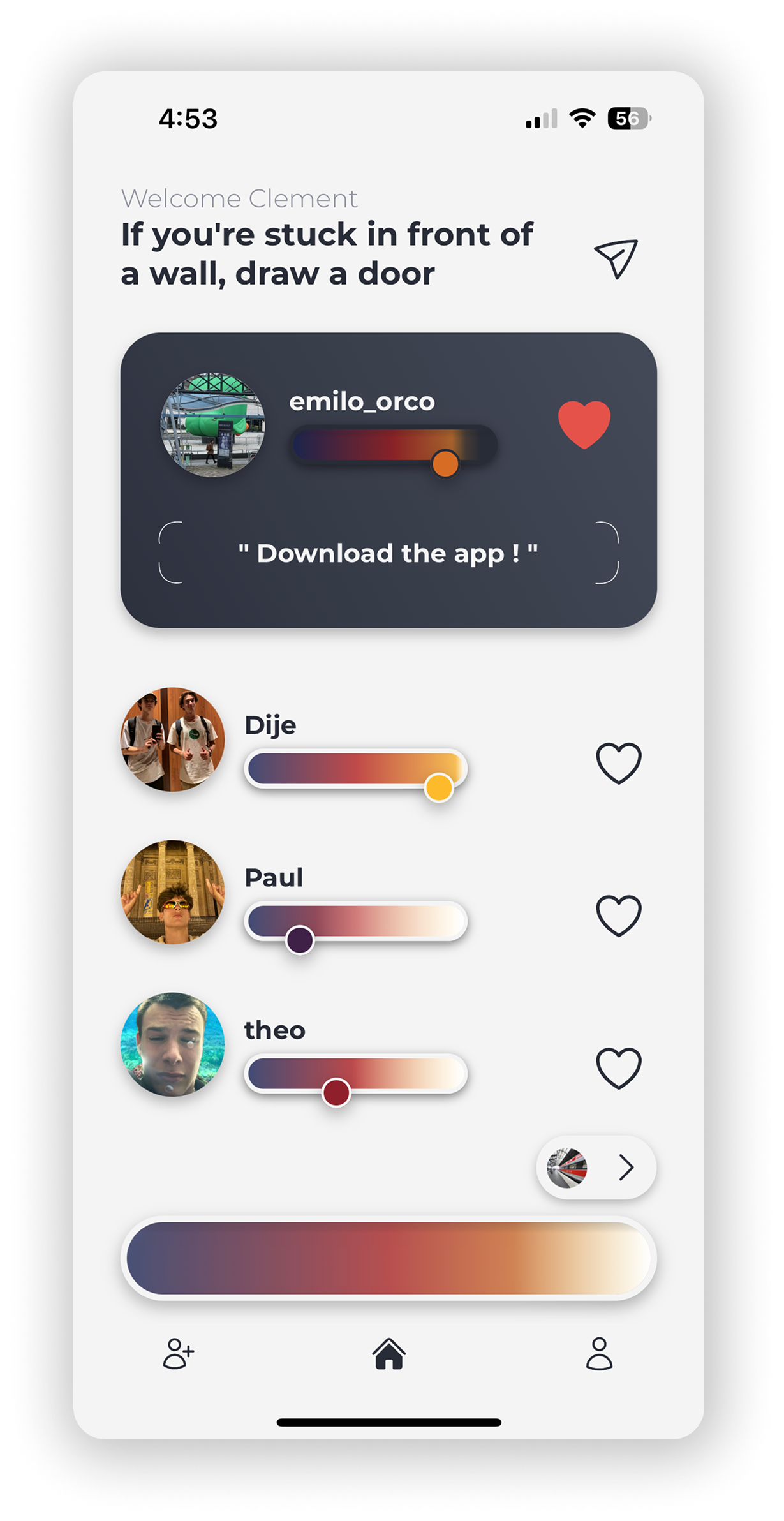Image resolution: width=784 pixels, height=1521 pixels.
Task: Tap the paper plane send icon
Action: pos(616,258)
